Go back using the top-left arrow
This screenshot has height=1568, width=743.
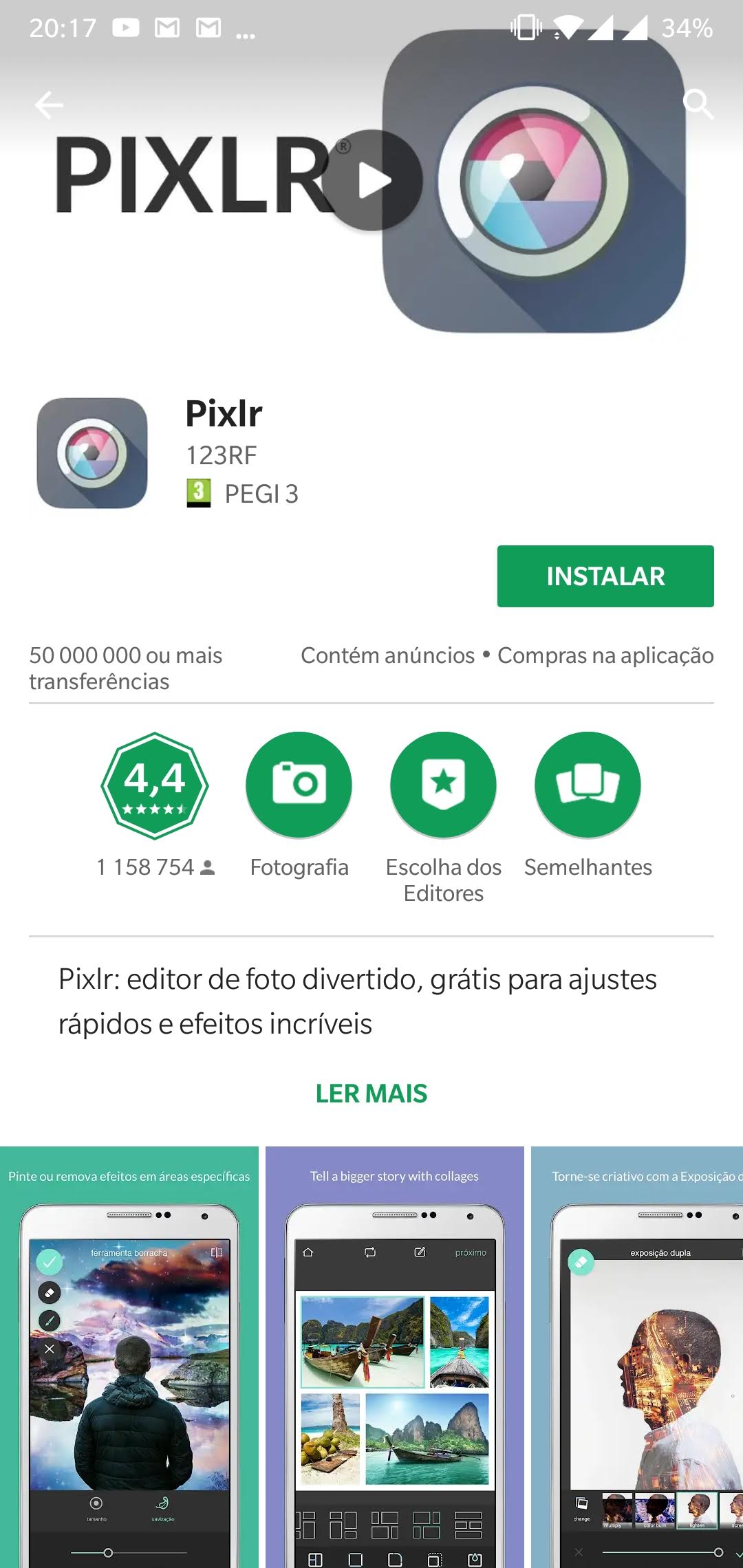[x=49, y=105]
